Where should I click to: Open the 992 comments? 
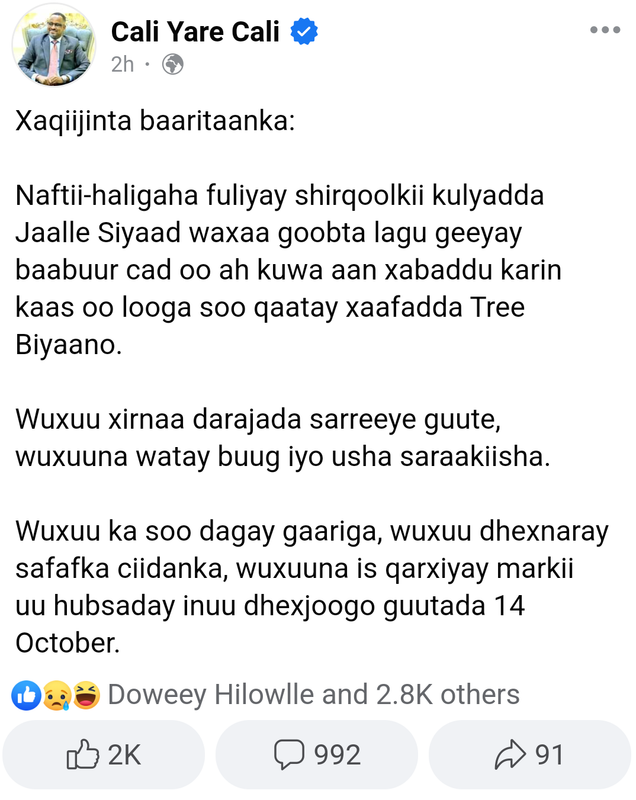pos(317,755)
